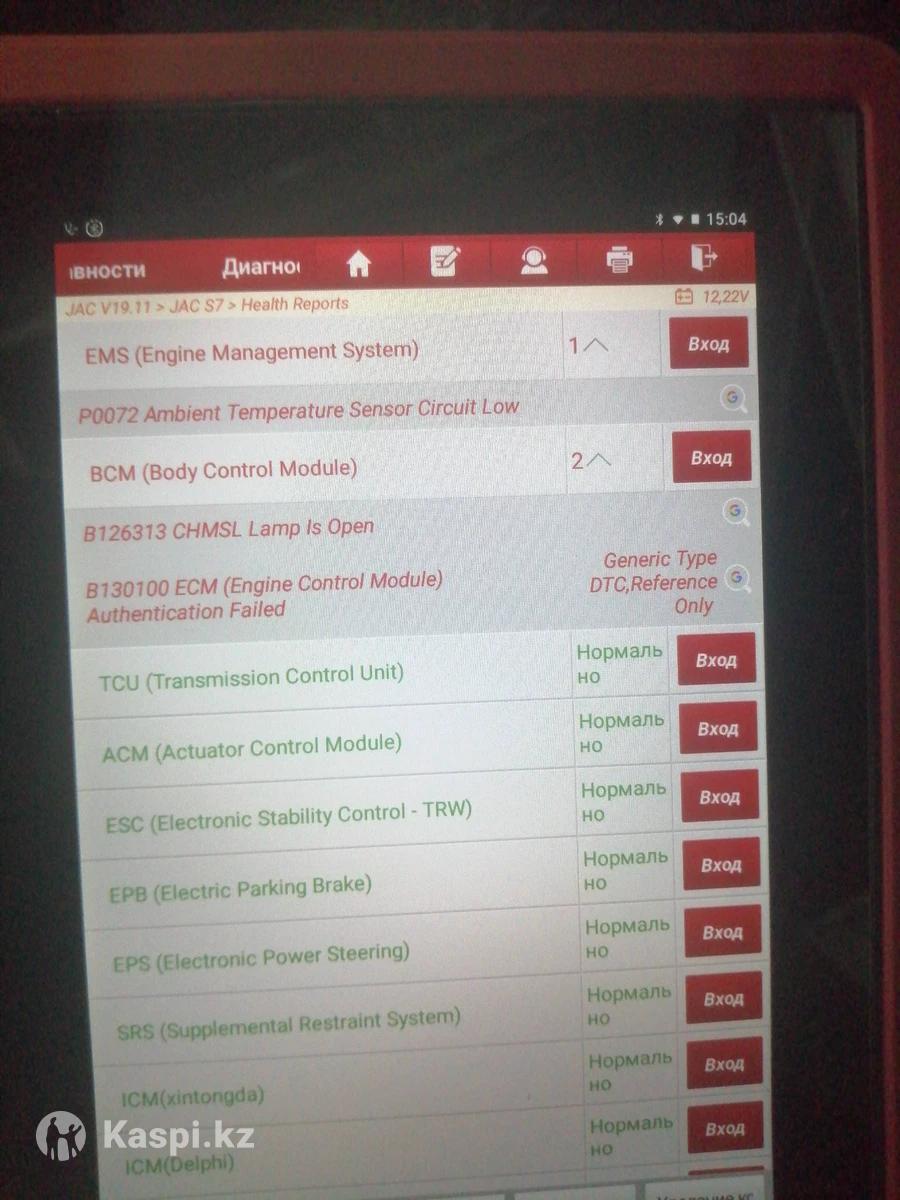900x1200 pixels.
Task: Enter the ICM(Delphi) module
Action: tap(725, 1129)
